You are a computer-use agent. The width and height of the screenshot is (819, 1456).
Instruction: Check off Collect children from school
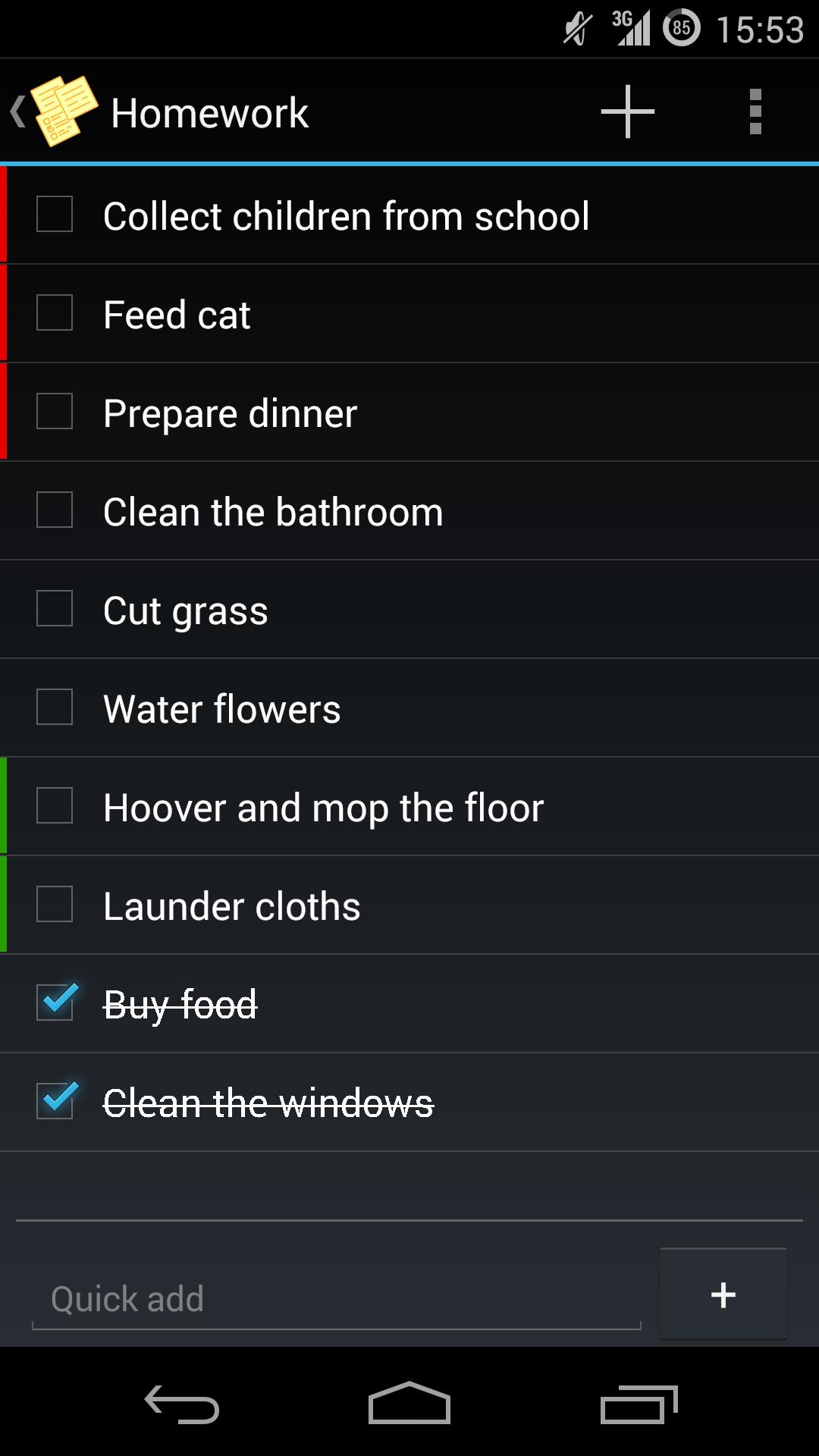[x=55, y=215]
